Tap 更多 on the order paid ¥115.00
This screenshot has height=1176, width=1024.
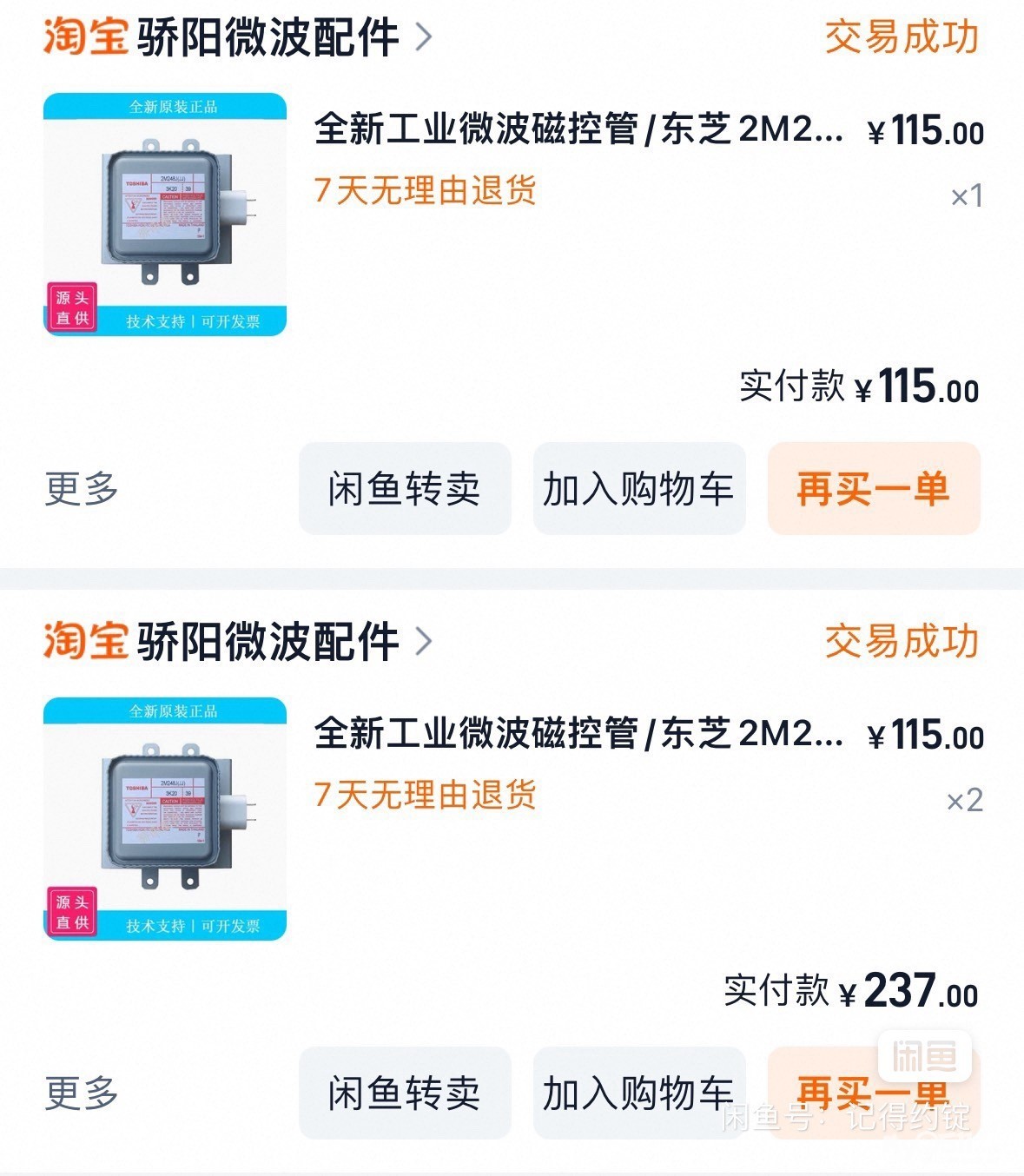(x=82, y=488)
